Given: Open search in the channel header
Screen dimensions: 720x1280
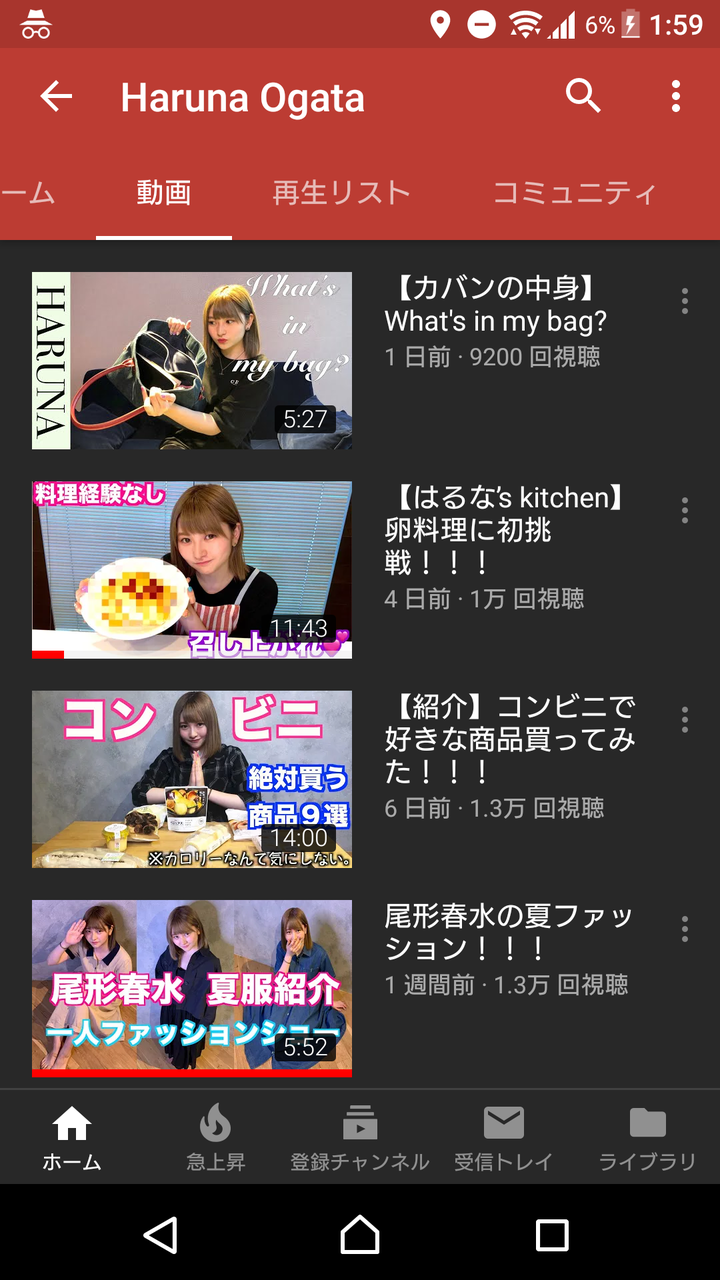Looking at the screenshot, I should pyautogui.click(x=583, y=97).
